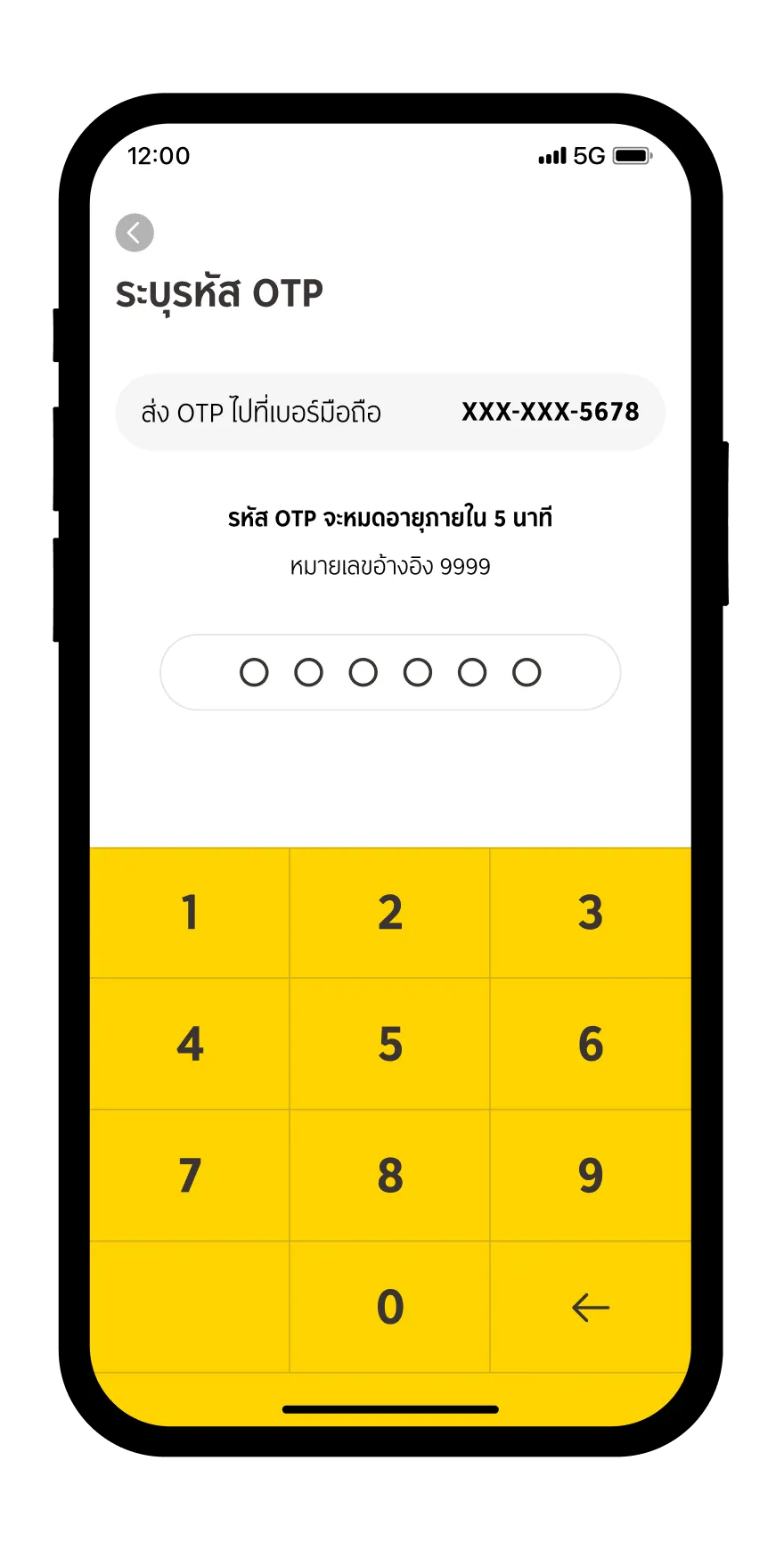Screen dimensions: 784x1551
Task: Enter digit 8 on the keypad
Action: coord(390,1175)
